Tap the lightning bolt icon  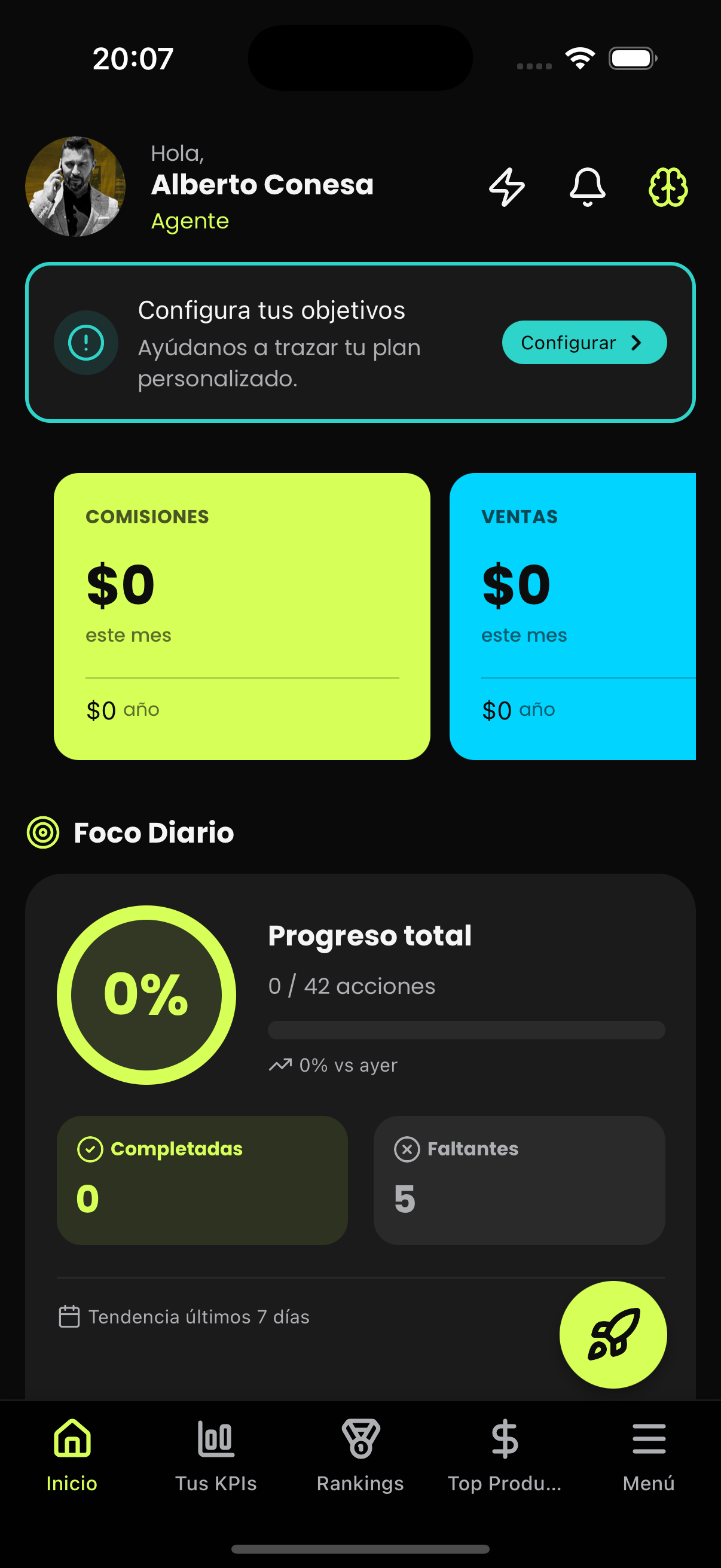(x=507, y=188)
